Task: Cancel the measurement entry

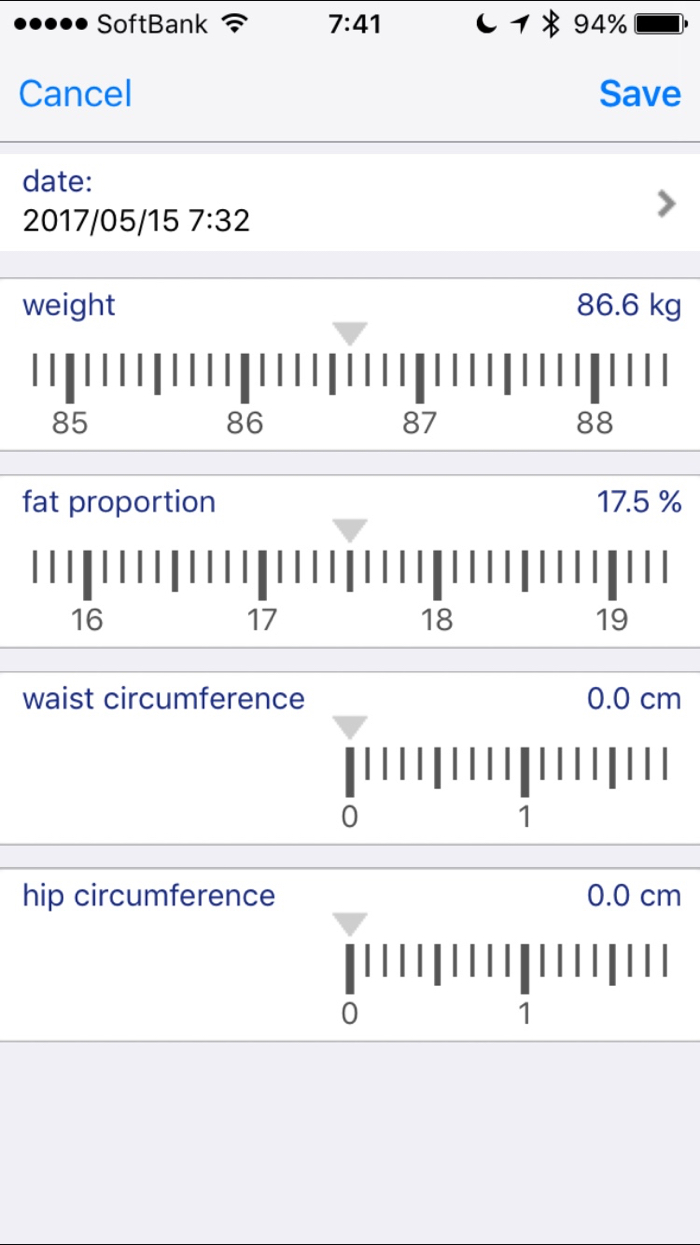Action: point(75,94)
